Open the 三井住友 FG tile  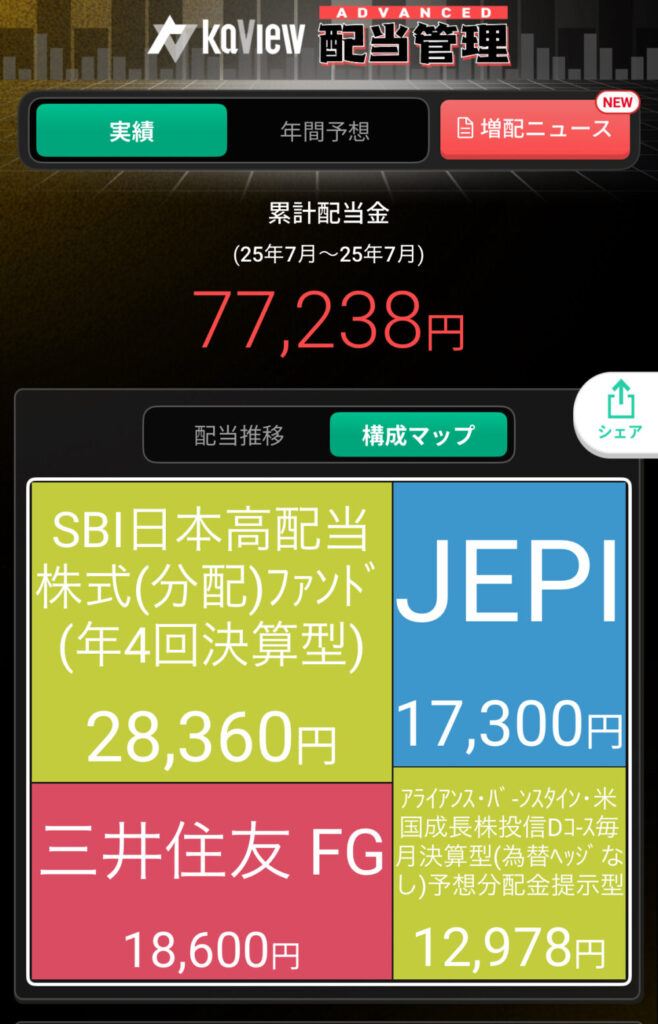coord(211,880)
